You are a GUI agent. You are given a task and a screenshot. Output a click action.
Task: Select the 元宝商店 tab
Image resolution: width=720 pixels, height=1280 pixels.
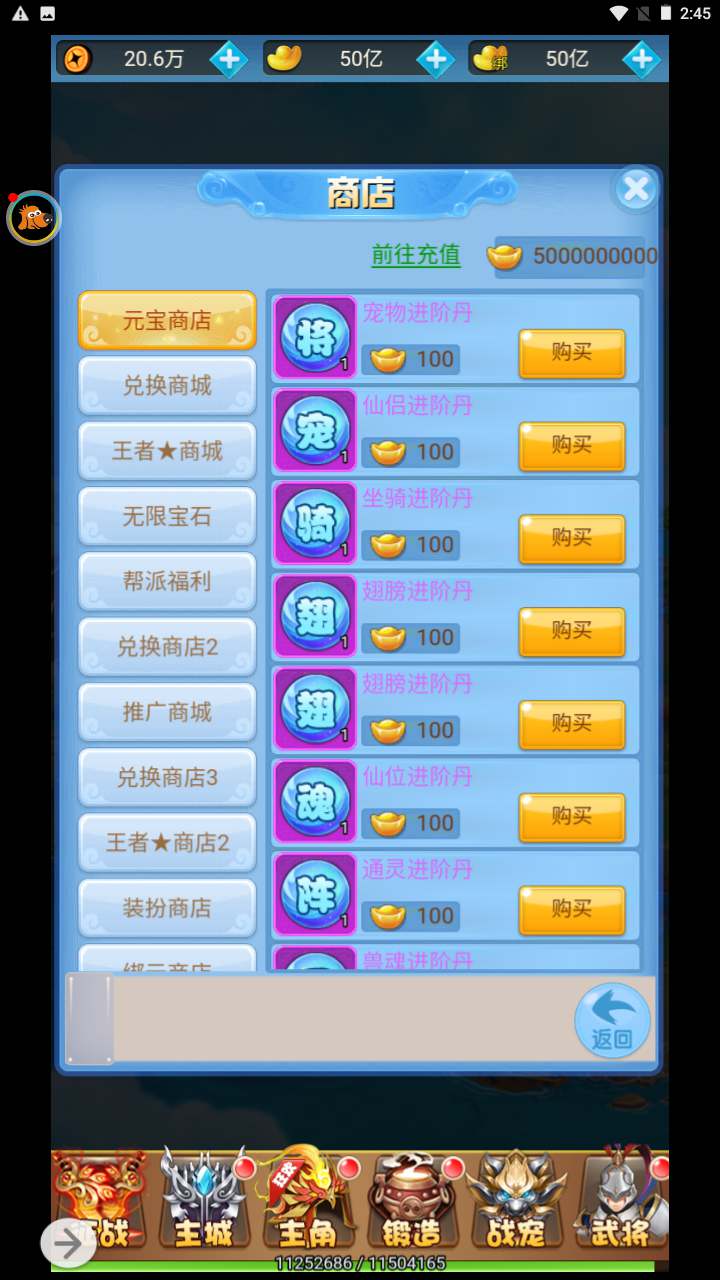pos(167,320)
